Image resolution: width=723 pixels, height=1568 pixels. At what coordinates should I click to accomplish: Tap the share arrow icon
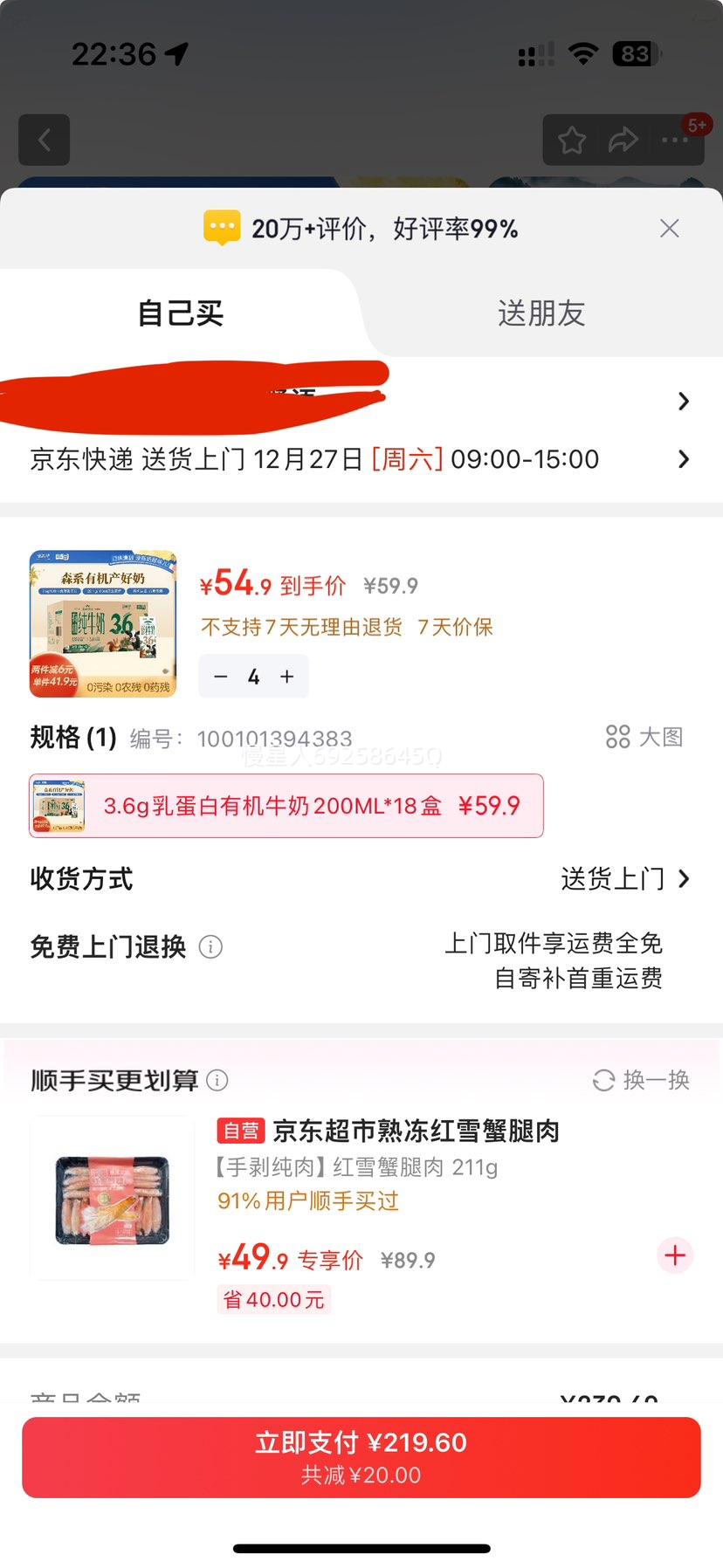624,140
